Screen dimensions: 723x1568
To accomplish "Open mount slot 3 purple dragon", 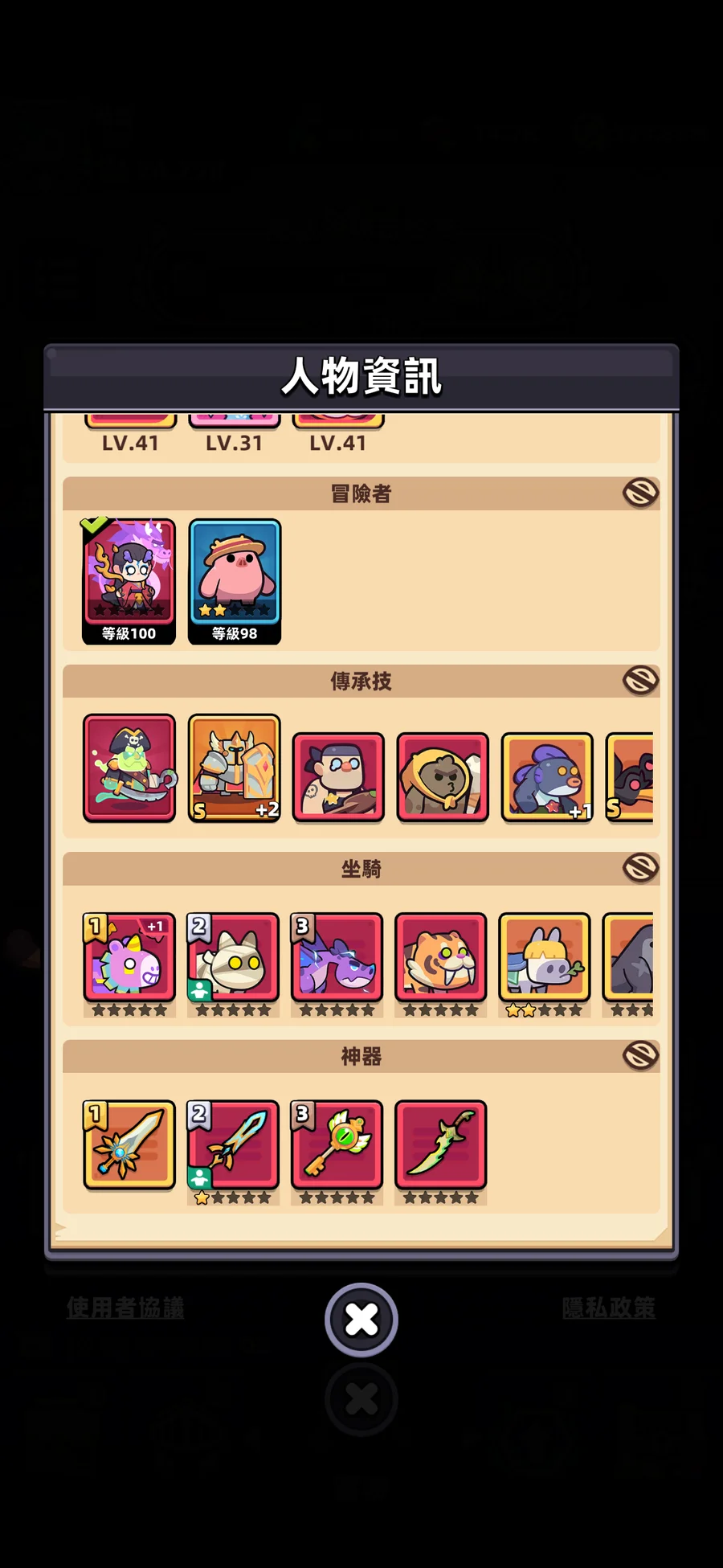I will [337, 958].
